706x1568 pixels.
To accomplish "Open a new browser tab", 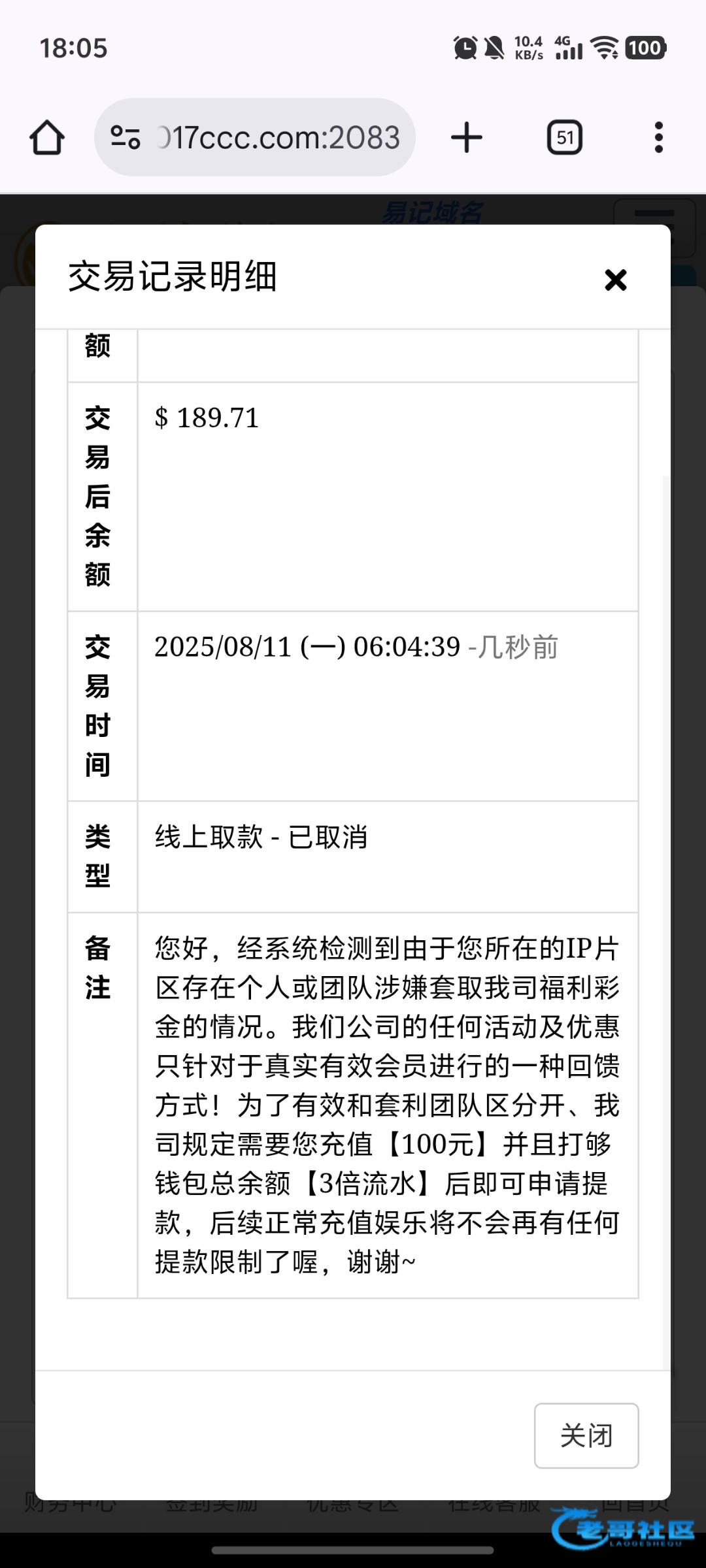I will coord(467,138).
